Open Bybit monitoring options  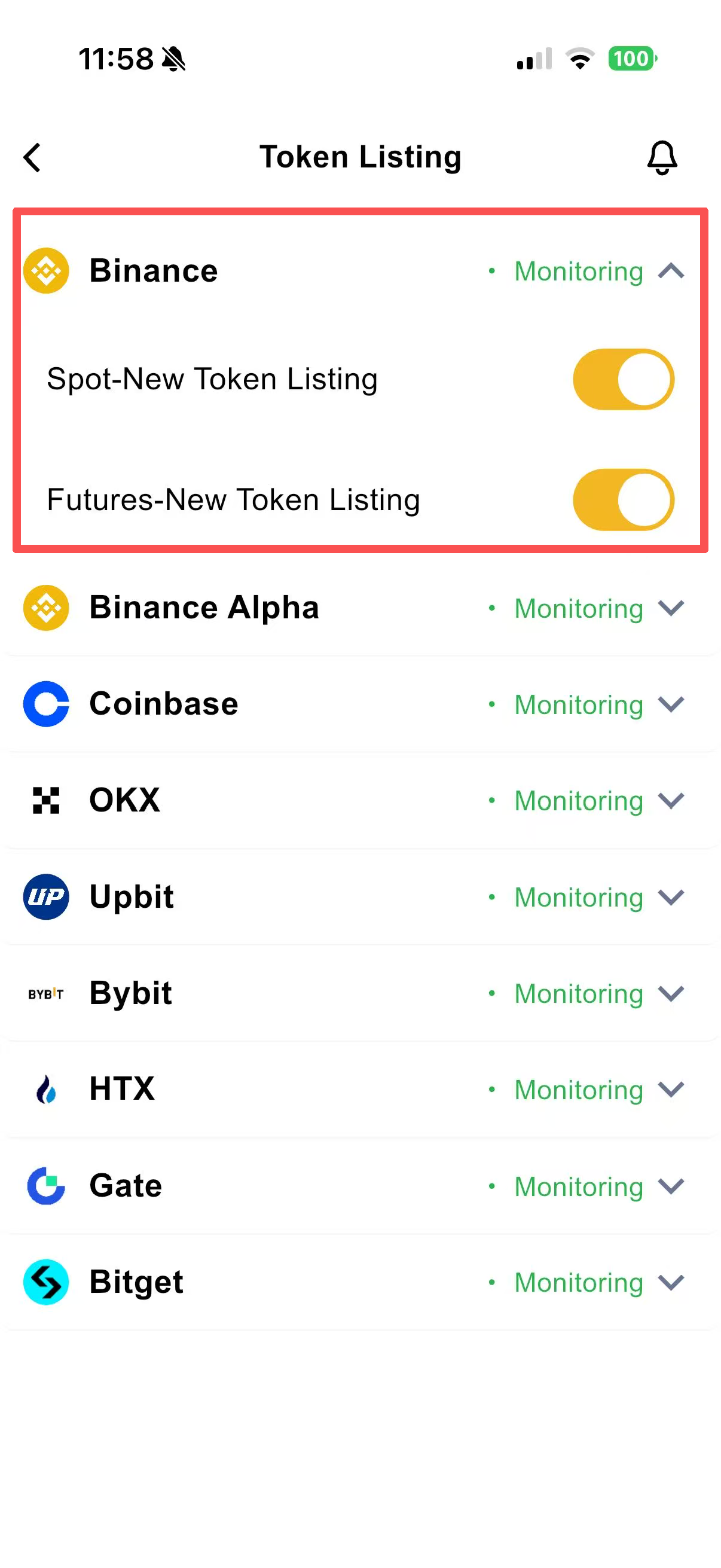pyautogui.click(x=671, y=993)
